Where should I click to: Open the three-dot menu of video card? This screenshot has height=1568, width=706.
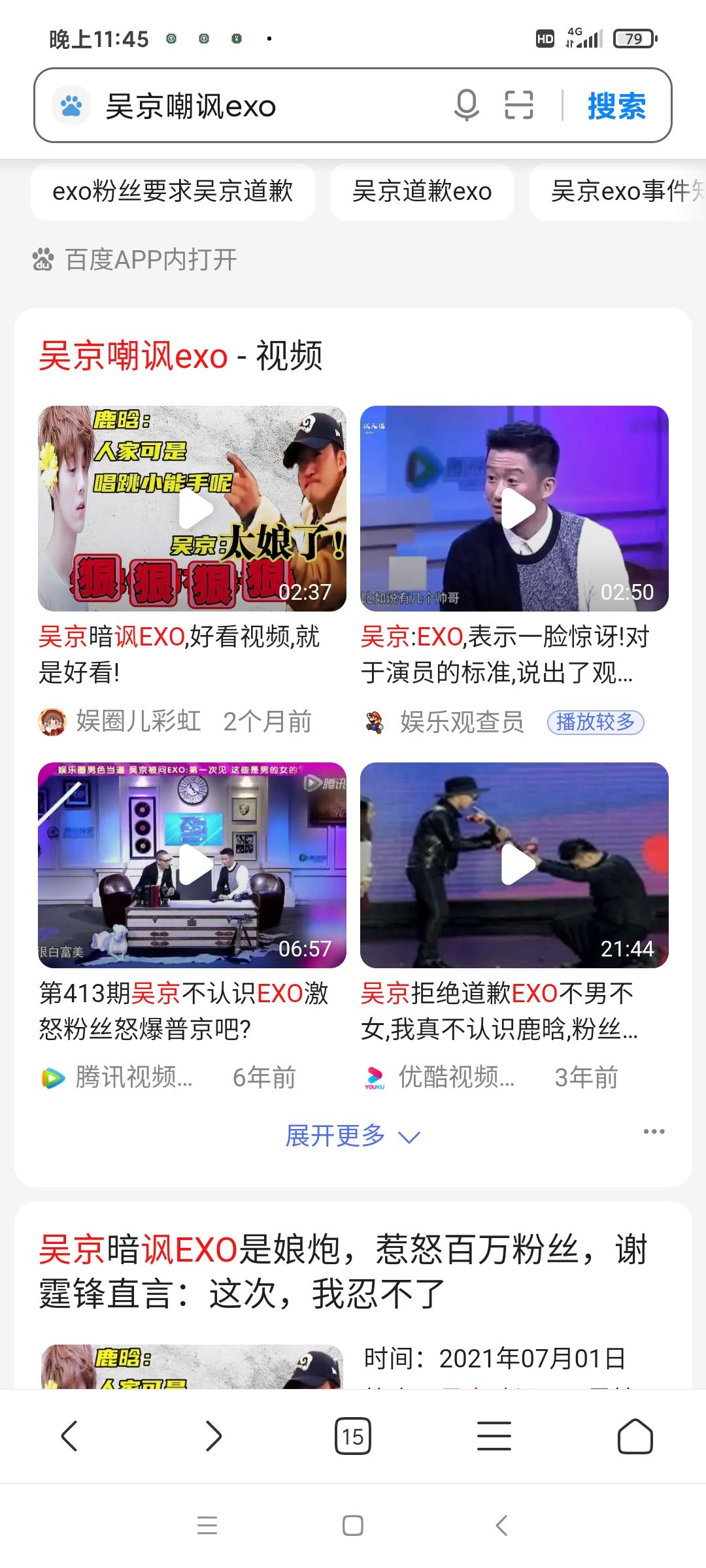[x=654, y=1132]
